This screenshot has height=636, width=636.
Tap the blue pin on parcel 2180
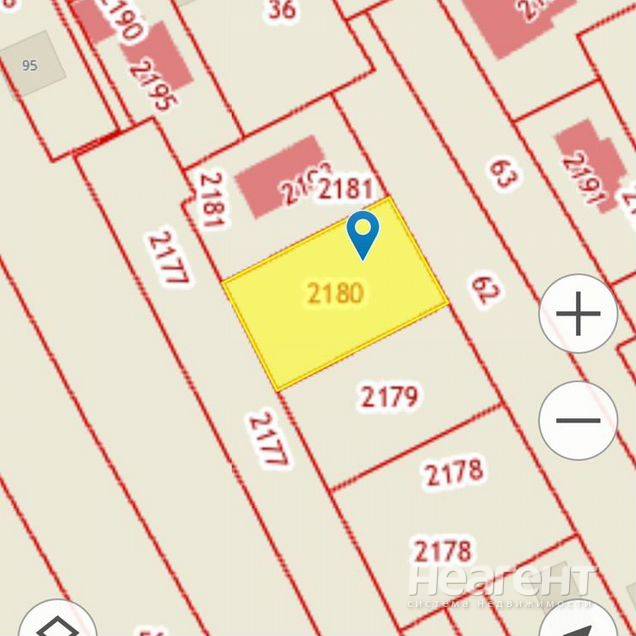(x=362, y=234)
